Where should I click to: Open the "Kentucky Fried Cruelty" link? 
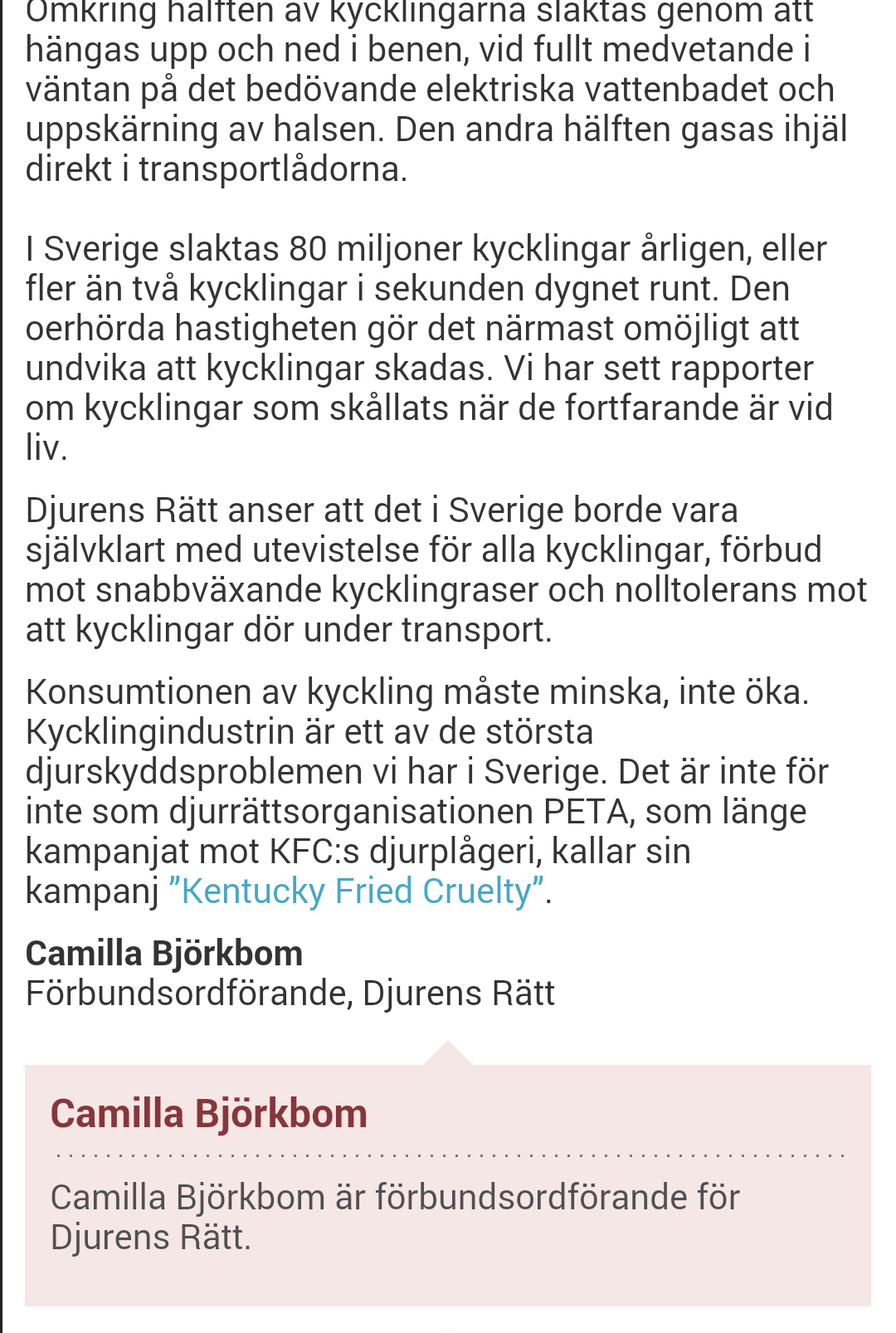pyautogui.click(x=357, y=891)
